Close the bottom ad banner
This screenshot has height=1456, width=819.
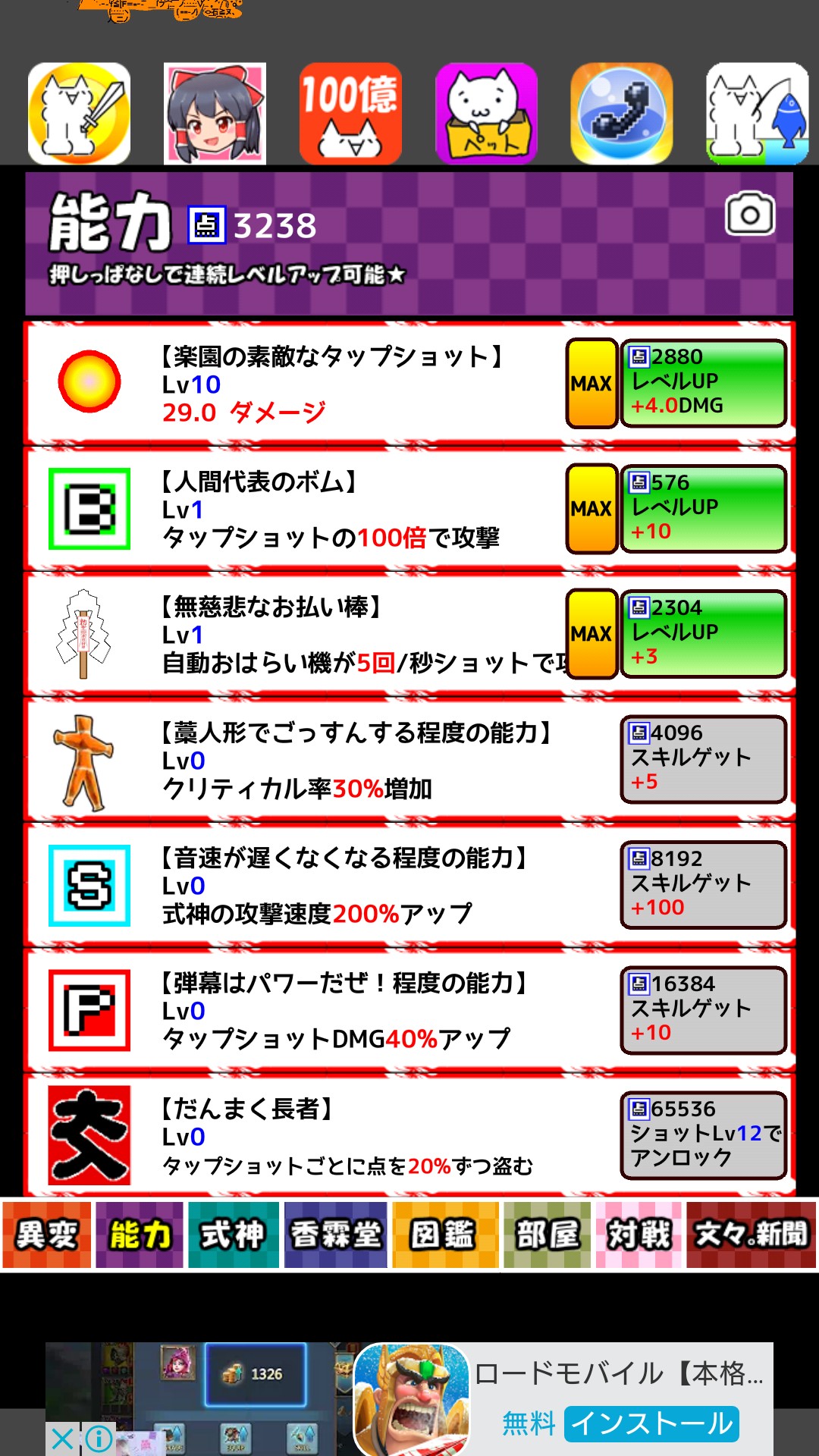[63, 1439]
